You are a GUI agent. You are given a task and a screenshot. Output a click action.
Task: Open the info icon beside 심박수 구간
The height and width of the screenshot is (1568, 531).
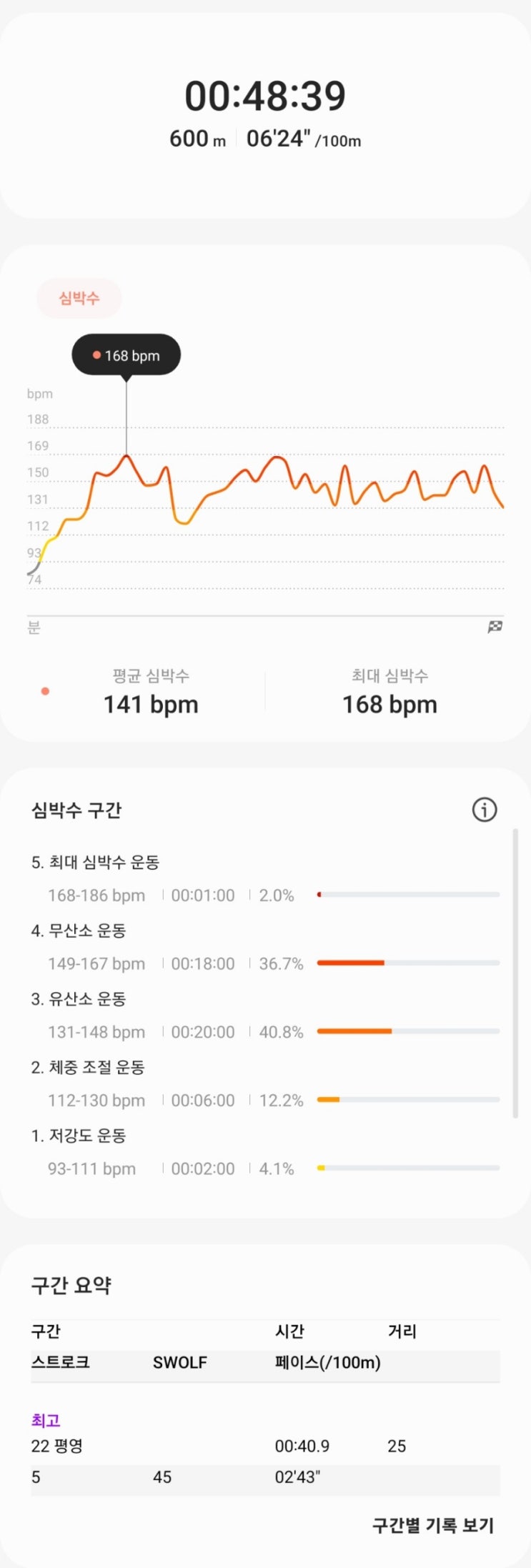(x=484, y=810)
